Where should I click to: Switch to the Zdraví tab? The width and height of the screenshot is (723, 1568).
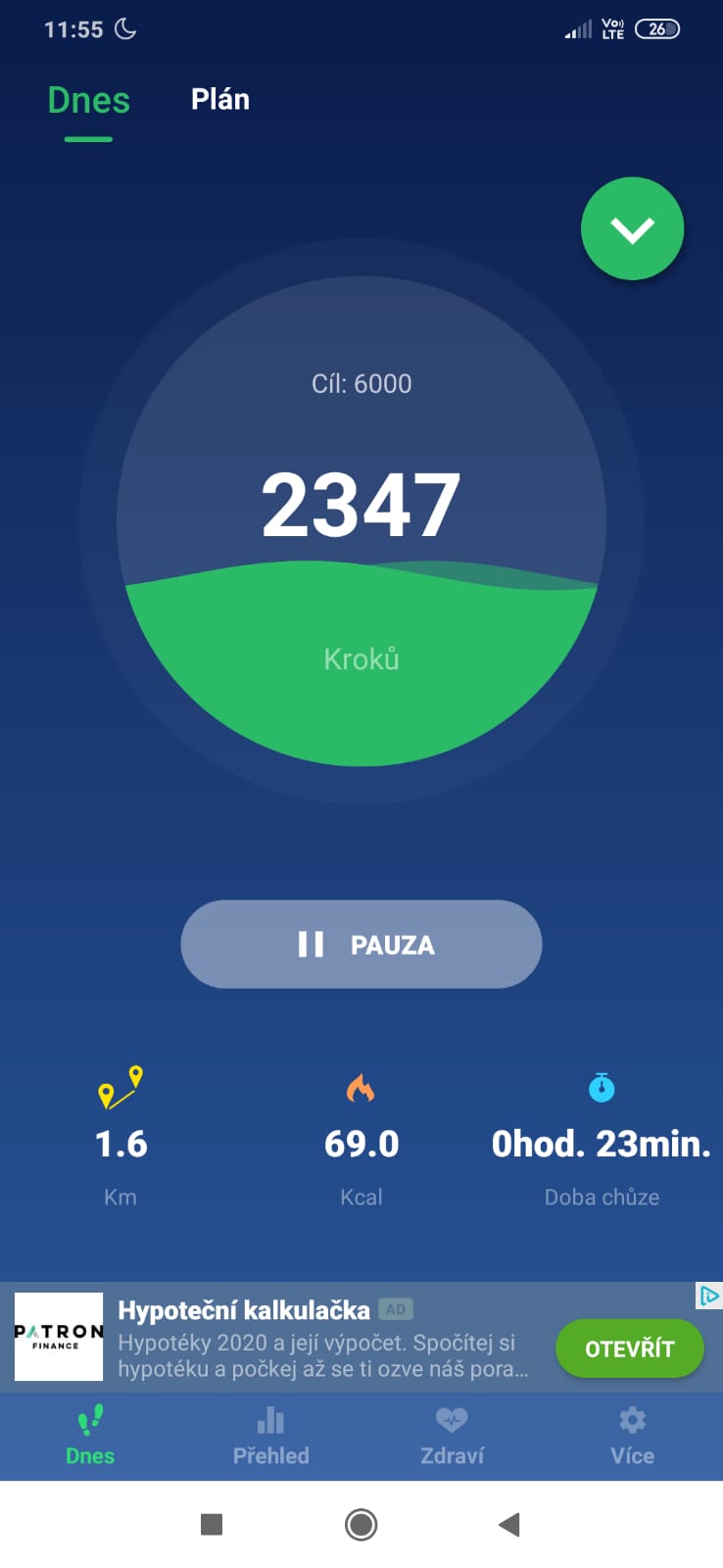(452, 1436)
